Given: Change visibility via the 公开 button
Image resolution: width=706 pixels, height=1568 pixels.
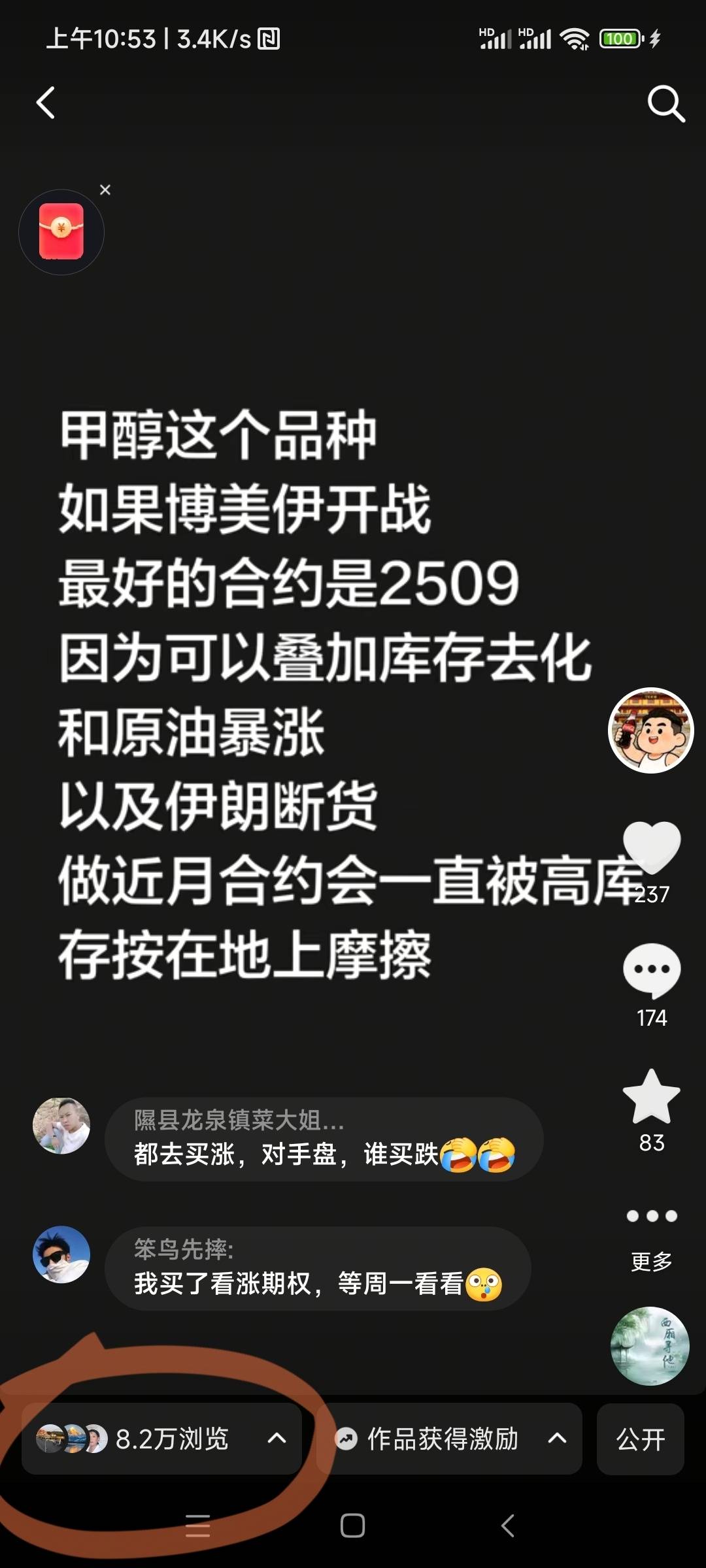Looking at the screenshot, I should coord(640,1439).
